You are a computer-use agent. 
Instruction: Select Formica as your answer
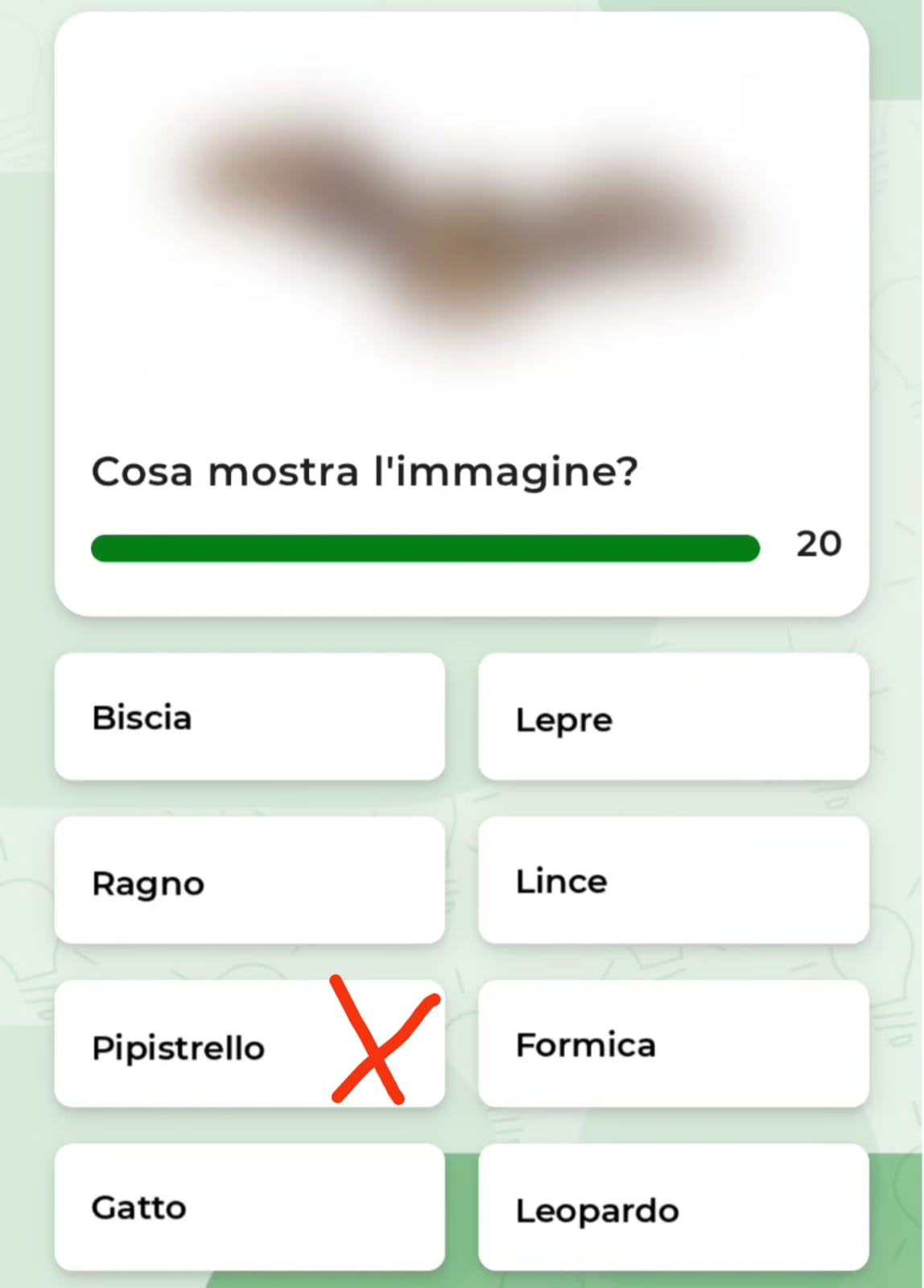[x=673, y=1045]
